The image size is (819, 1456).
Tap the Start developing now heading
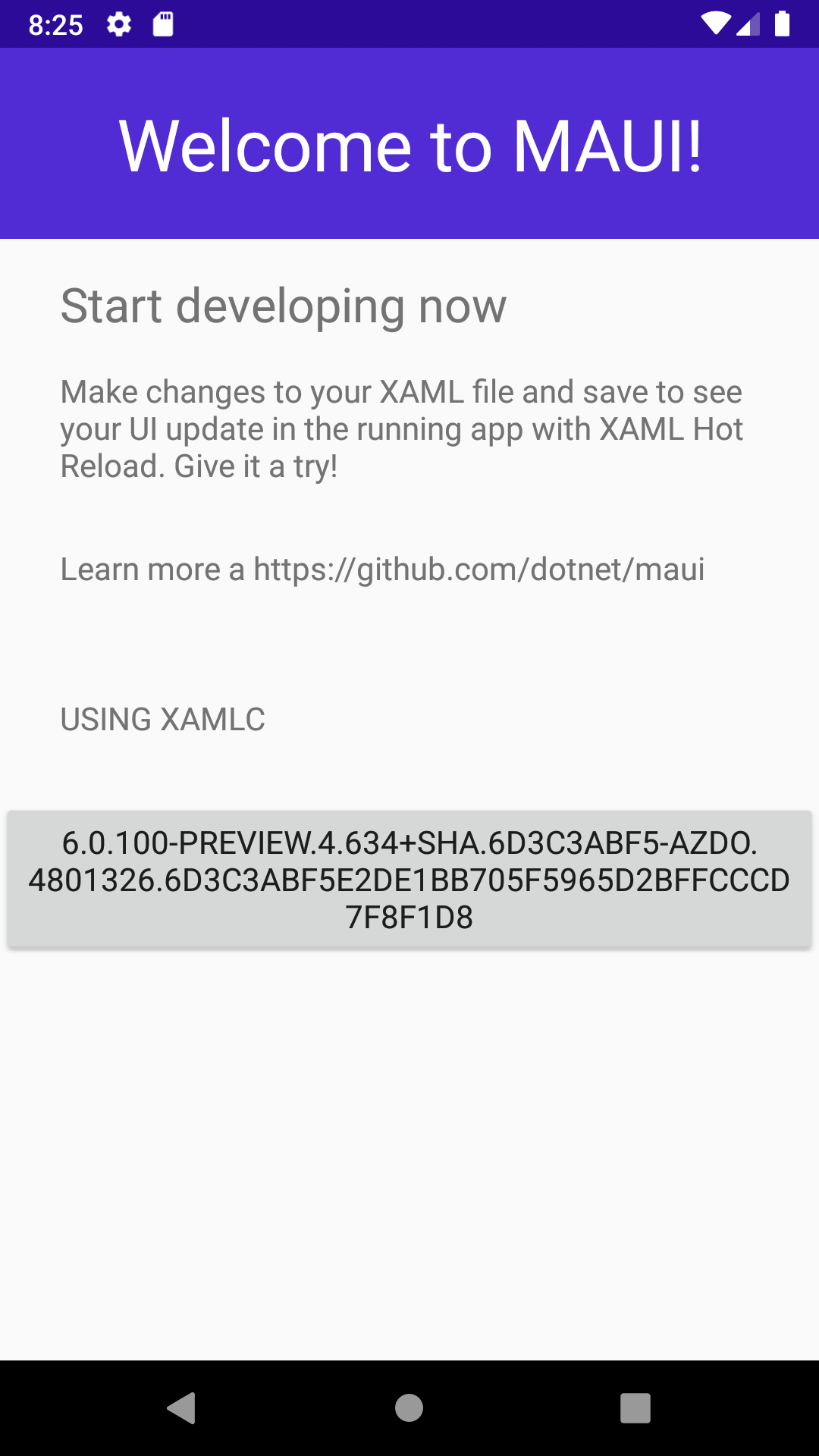point(284,306)
